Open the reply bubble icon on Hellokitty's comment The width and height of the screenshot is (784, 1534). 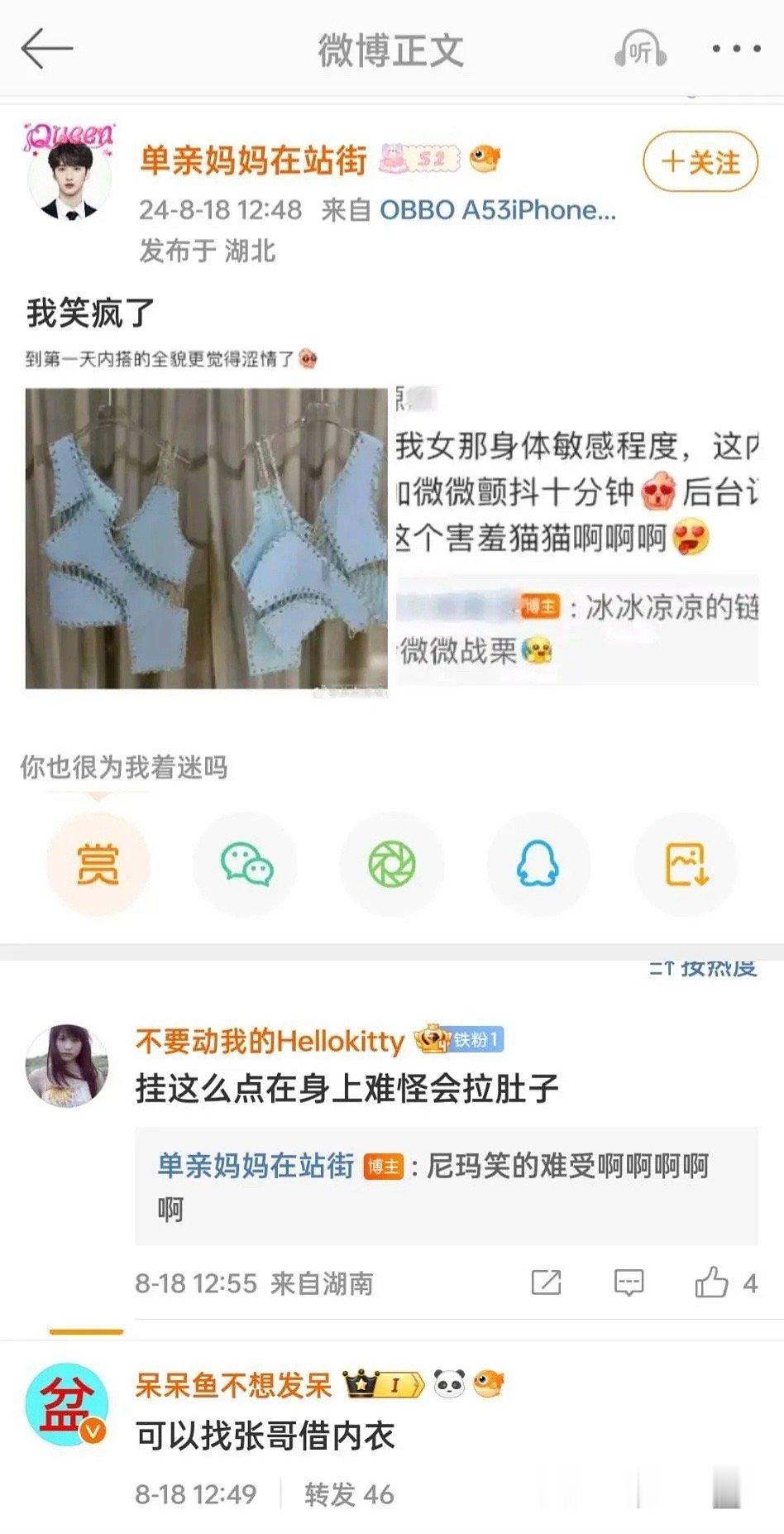pyautogui.click(x=629, y=1282)
